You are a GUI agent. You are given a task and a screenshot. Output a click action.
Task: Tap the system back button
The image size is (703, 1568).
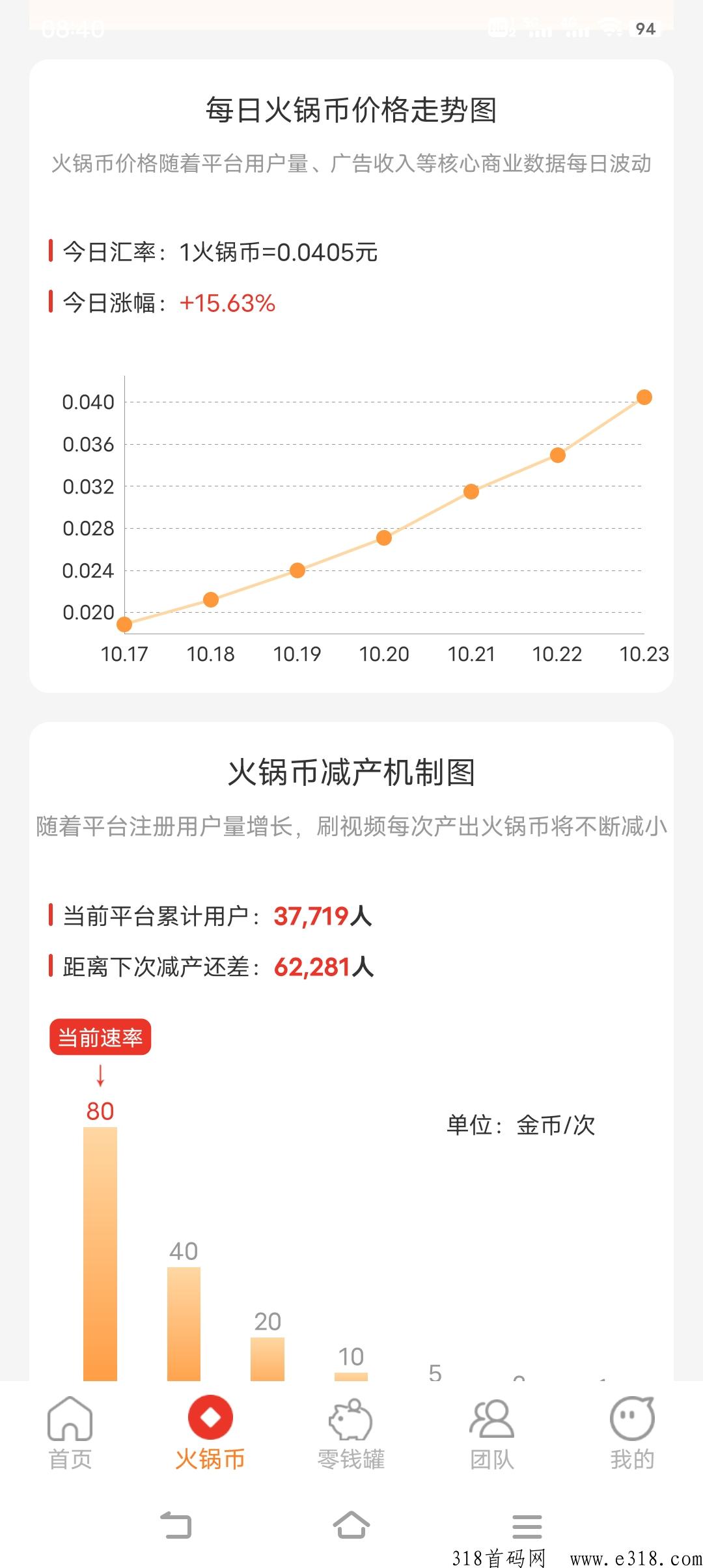pyautogui.click(x=176, y=1525)
